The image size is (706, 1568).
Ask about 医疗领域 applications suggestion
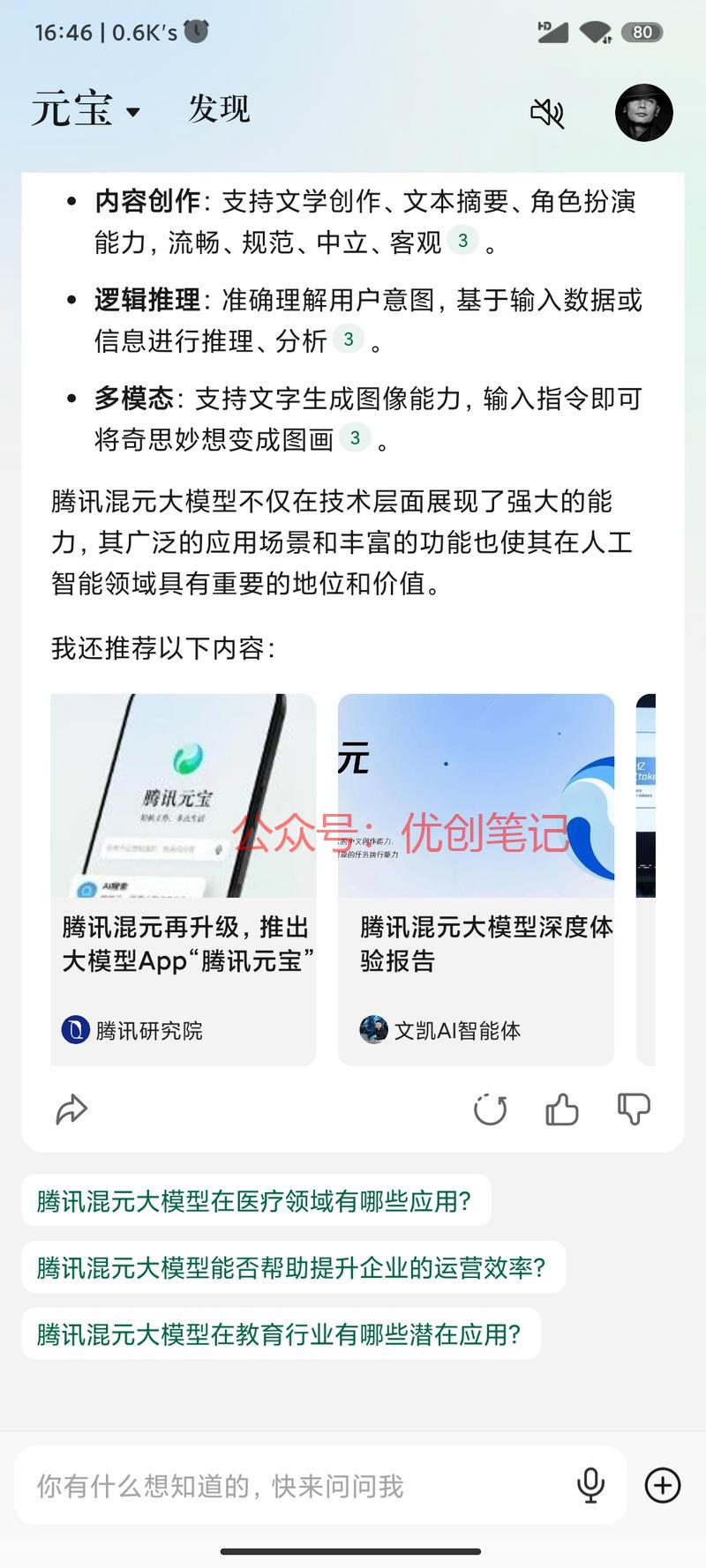point(255,1201)
